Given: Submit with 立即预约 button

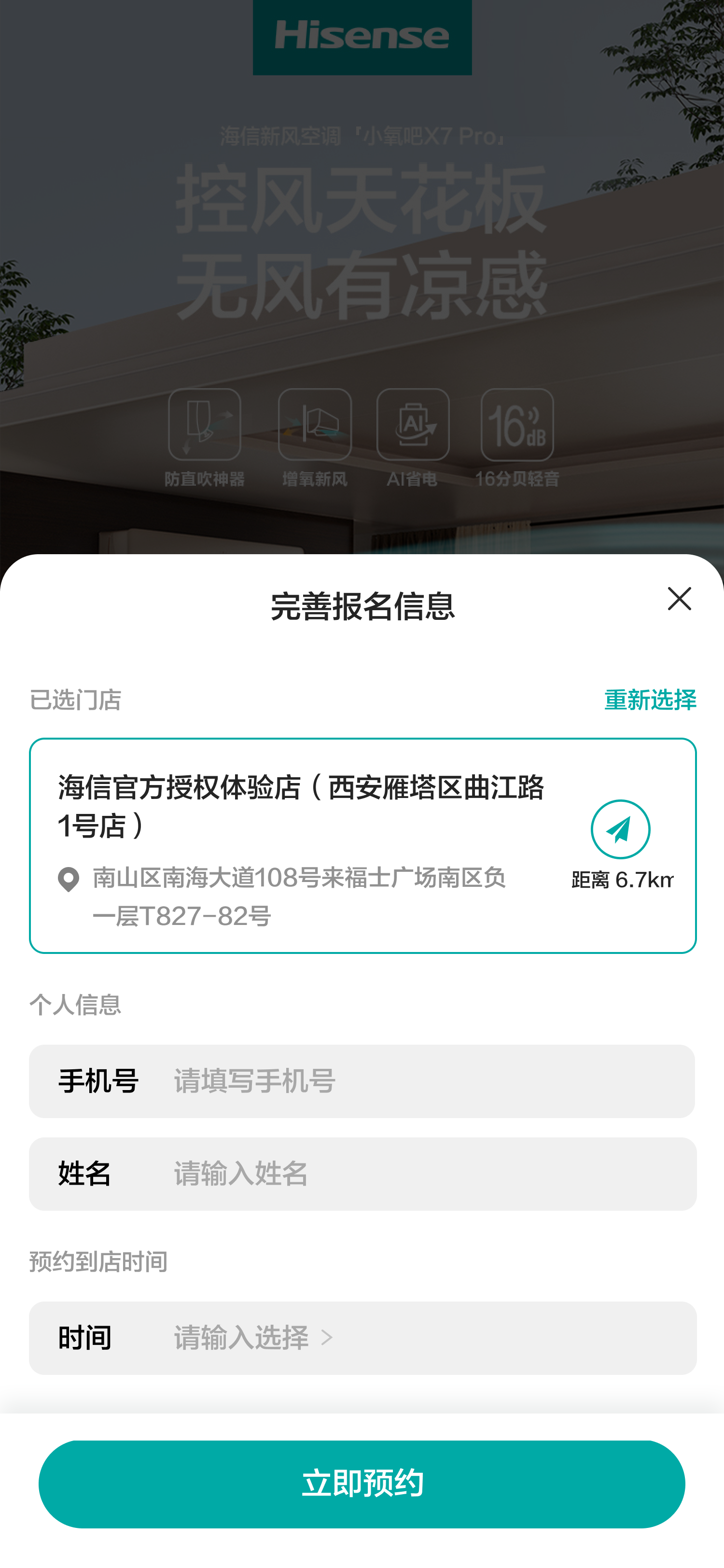Looking at the screenshot, I should [x=362, y=1484].
